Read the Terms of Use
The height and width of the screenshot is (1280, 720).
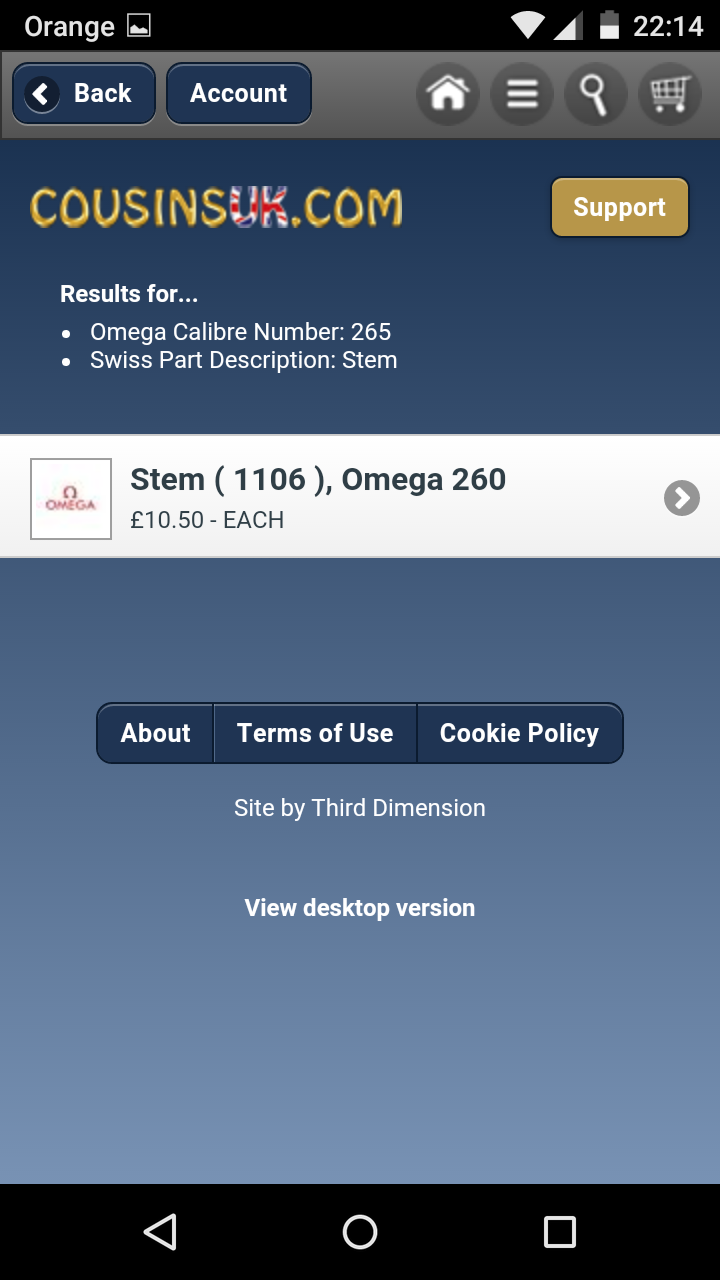[315, 733]
